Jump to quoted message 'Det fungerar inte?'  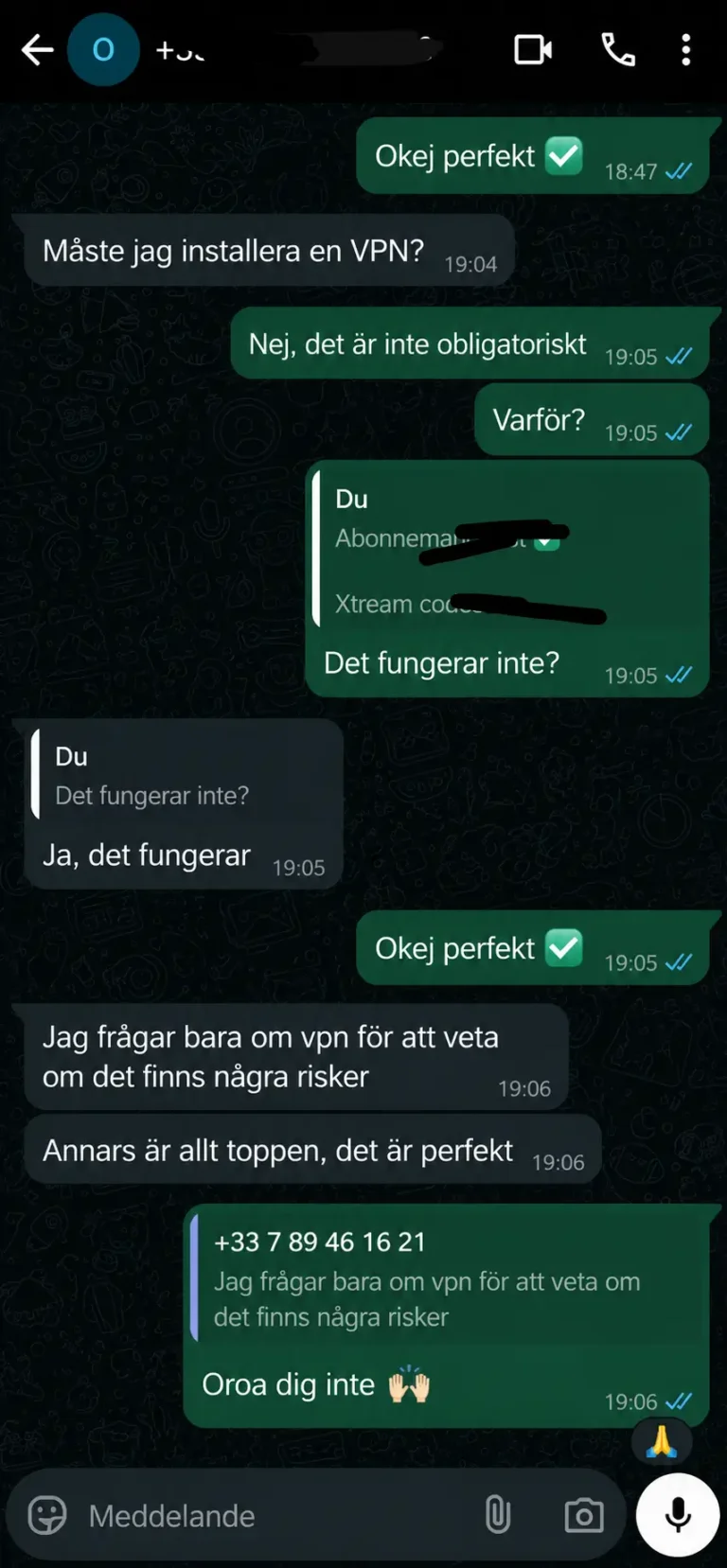point(185,775)
